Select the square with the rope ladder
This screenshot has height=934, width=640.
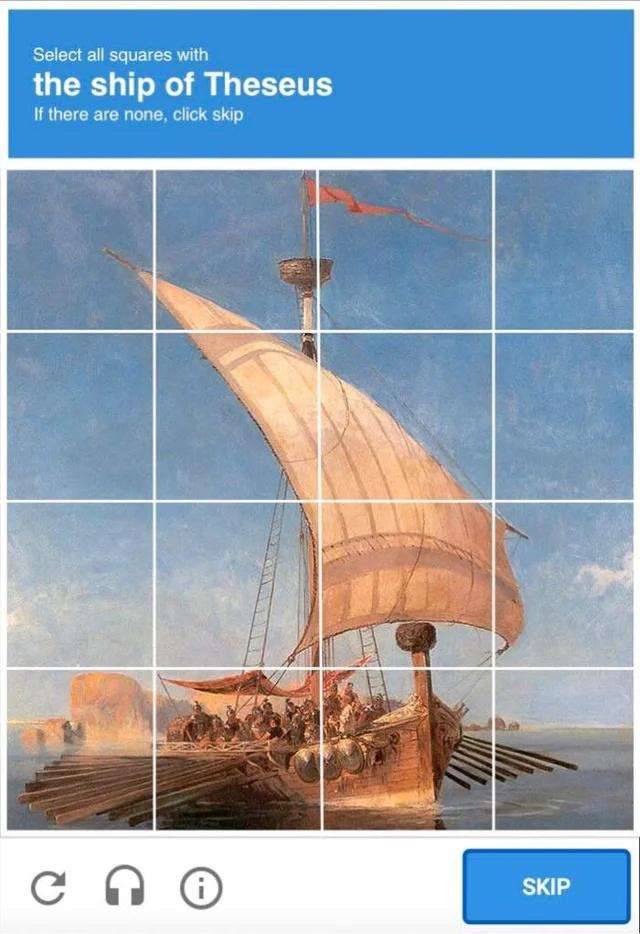236,584
